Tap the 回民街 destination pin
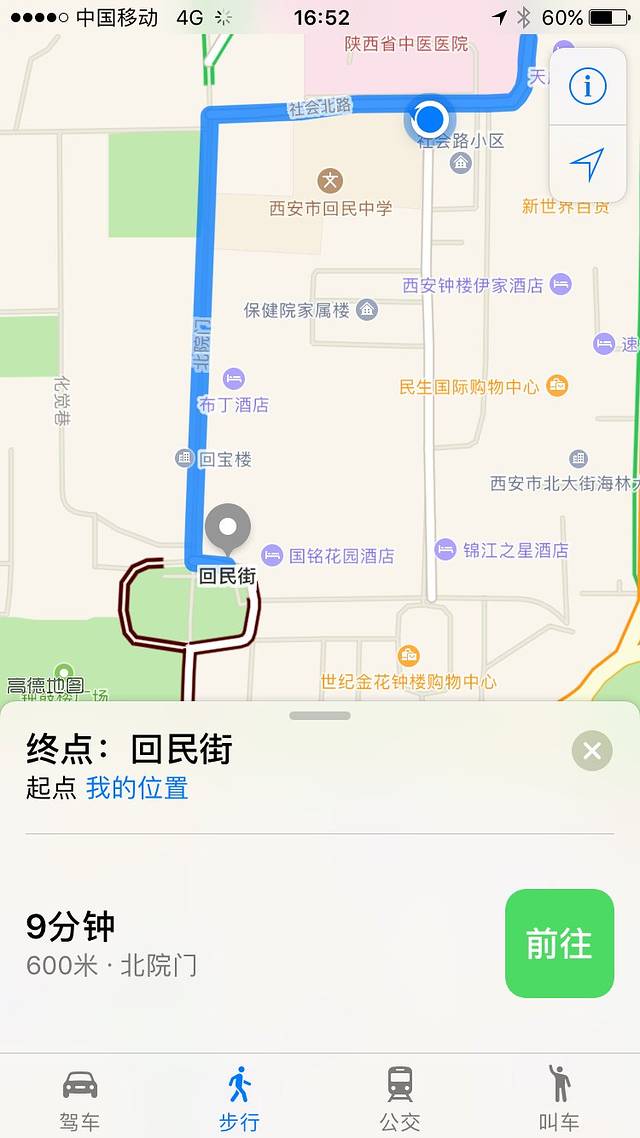640x1138 pixels. click(x=228, y=527)
